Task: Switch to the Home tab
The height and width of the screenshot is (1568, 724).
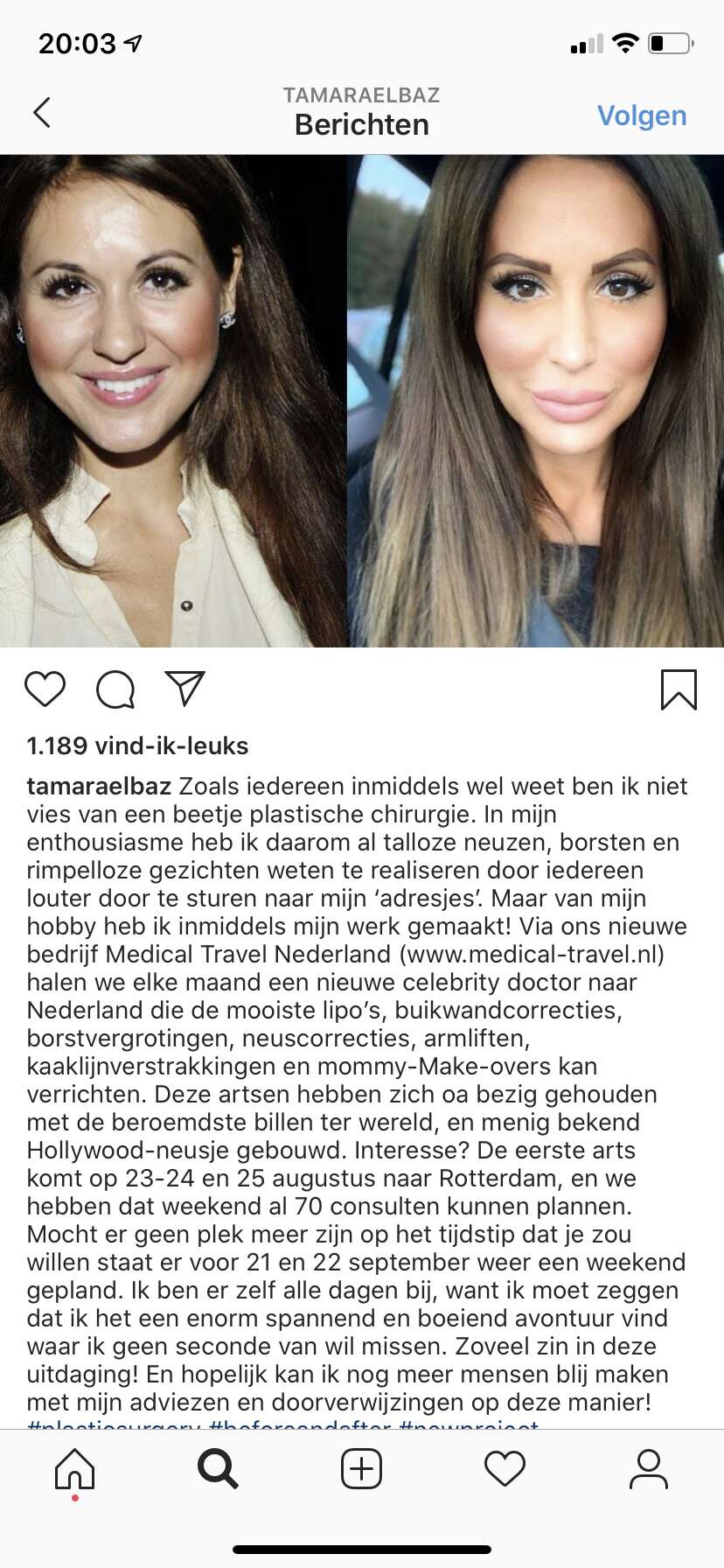Action: pyautogui.click(x=74, y=1469)
